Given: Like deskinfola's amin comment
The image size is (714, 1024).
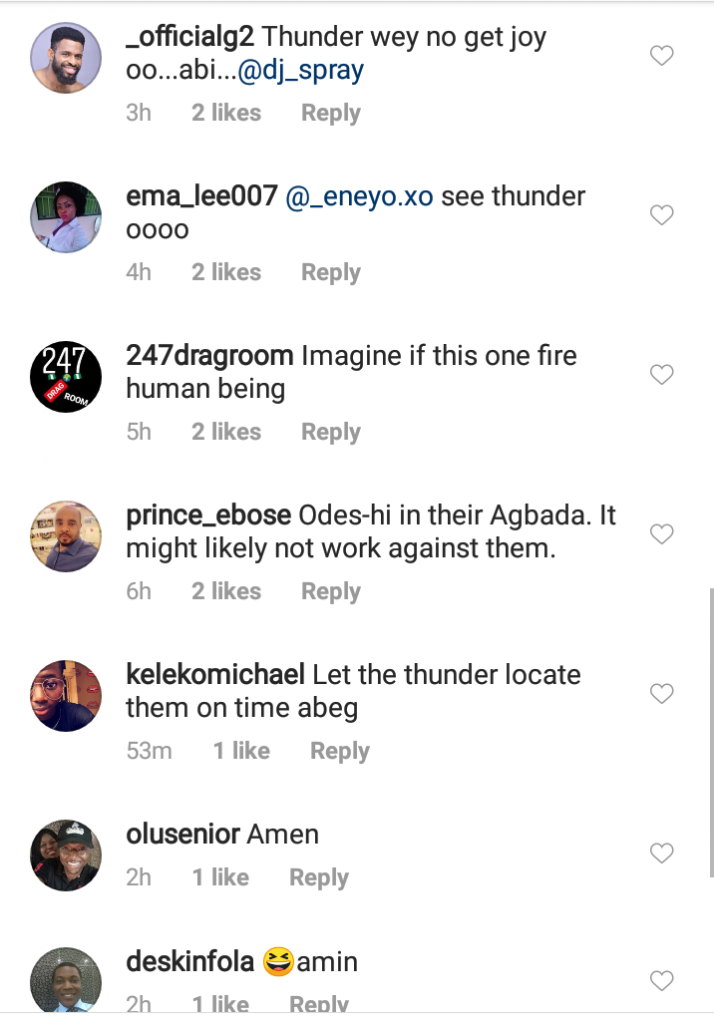Looking at the screenshot, I should click(x=662, y=980).
